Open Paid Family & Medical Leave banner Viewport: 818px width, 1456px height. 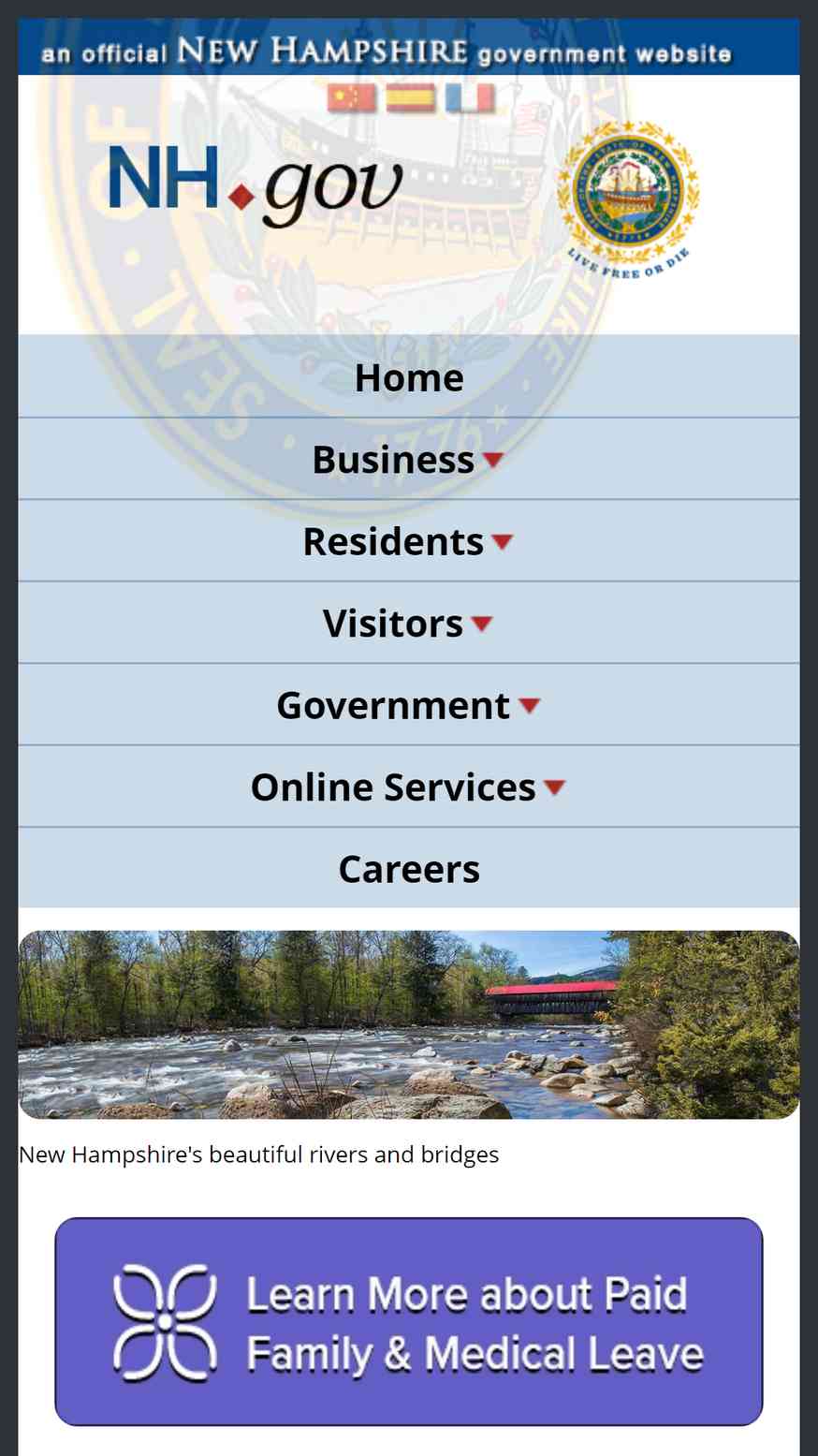409,1321
